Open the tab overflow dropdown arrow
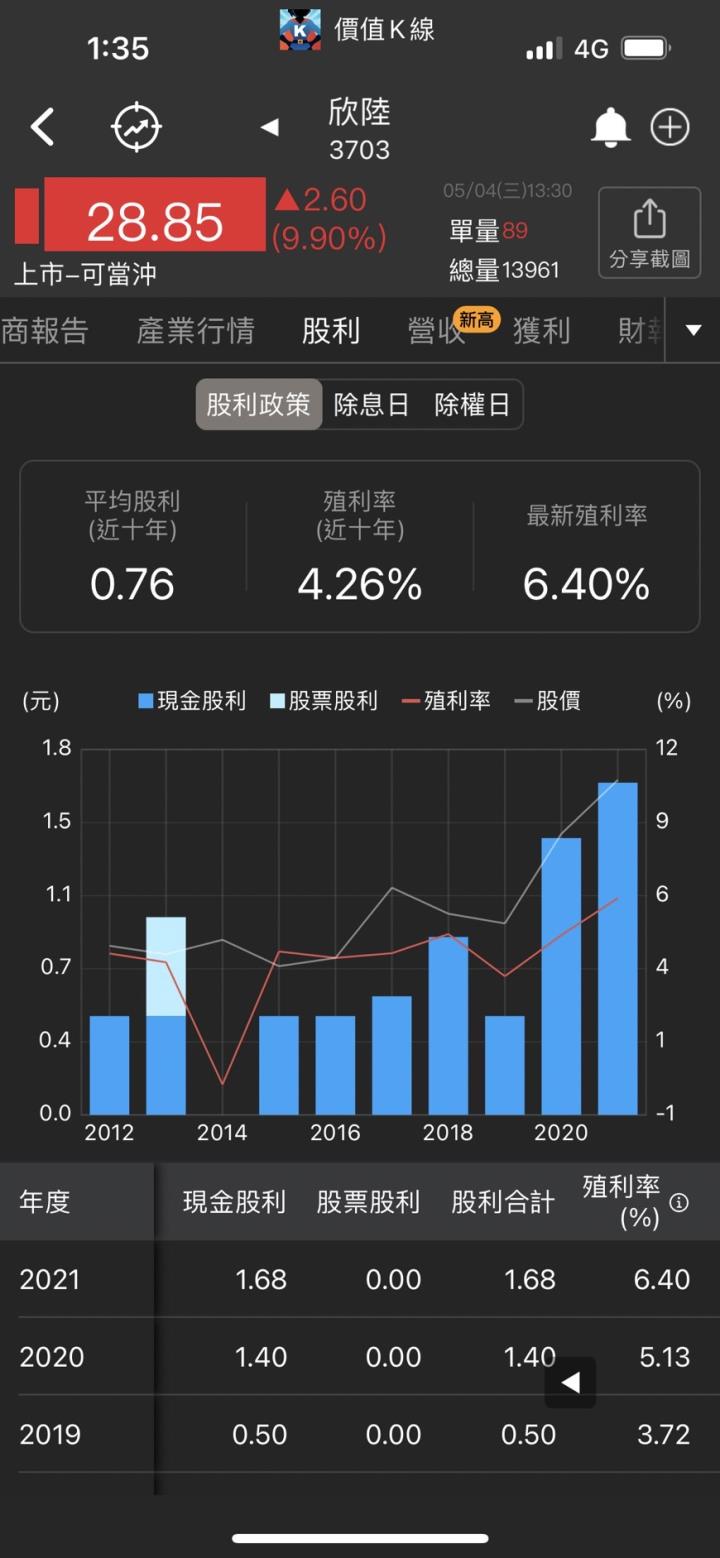 tap(696, 331)
